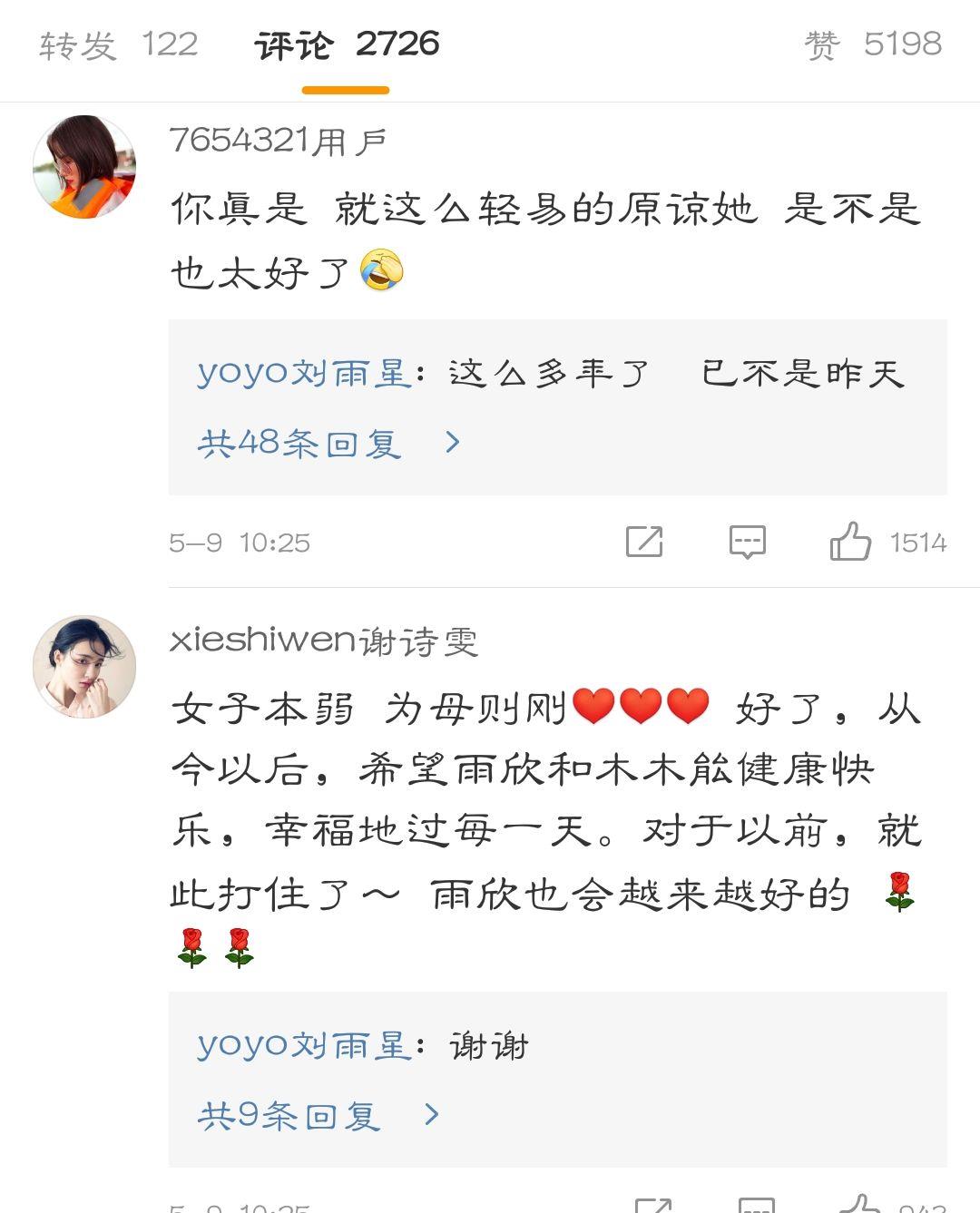Viewport: 980px width, 1213px height.
Task: Open avatar of xieshiwen谢诗雯
Action: click(84, 667)
